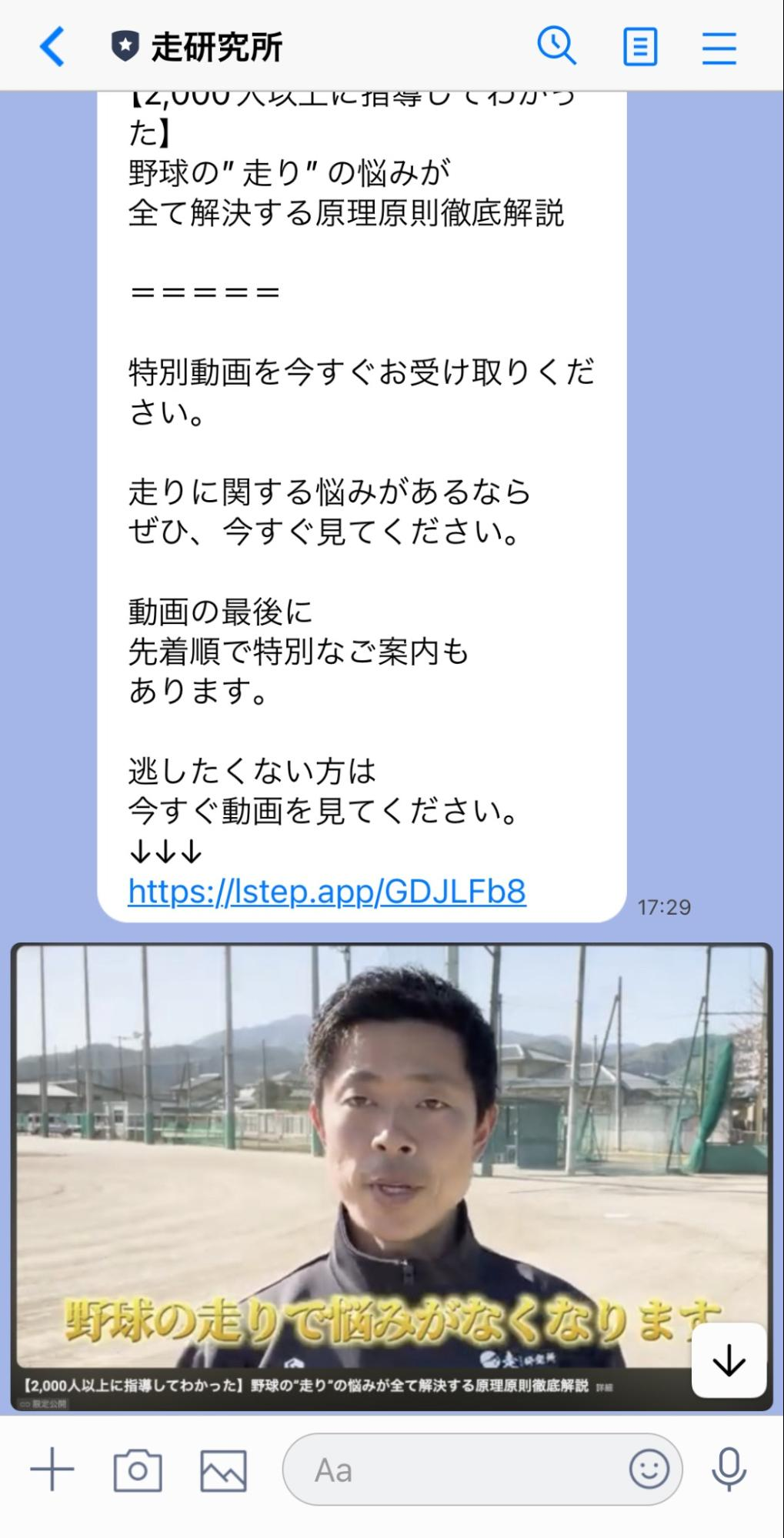Screen dimensions: 784x1538
Task: Open the plus attachment menu
Action: click(x=52, y=1470)
